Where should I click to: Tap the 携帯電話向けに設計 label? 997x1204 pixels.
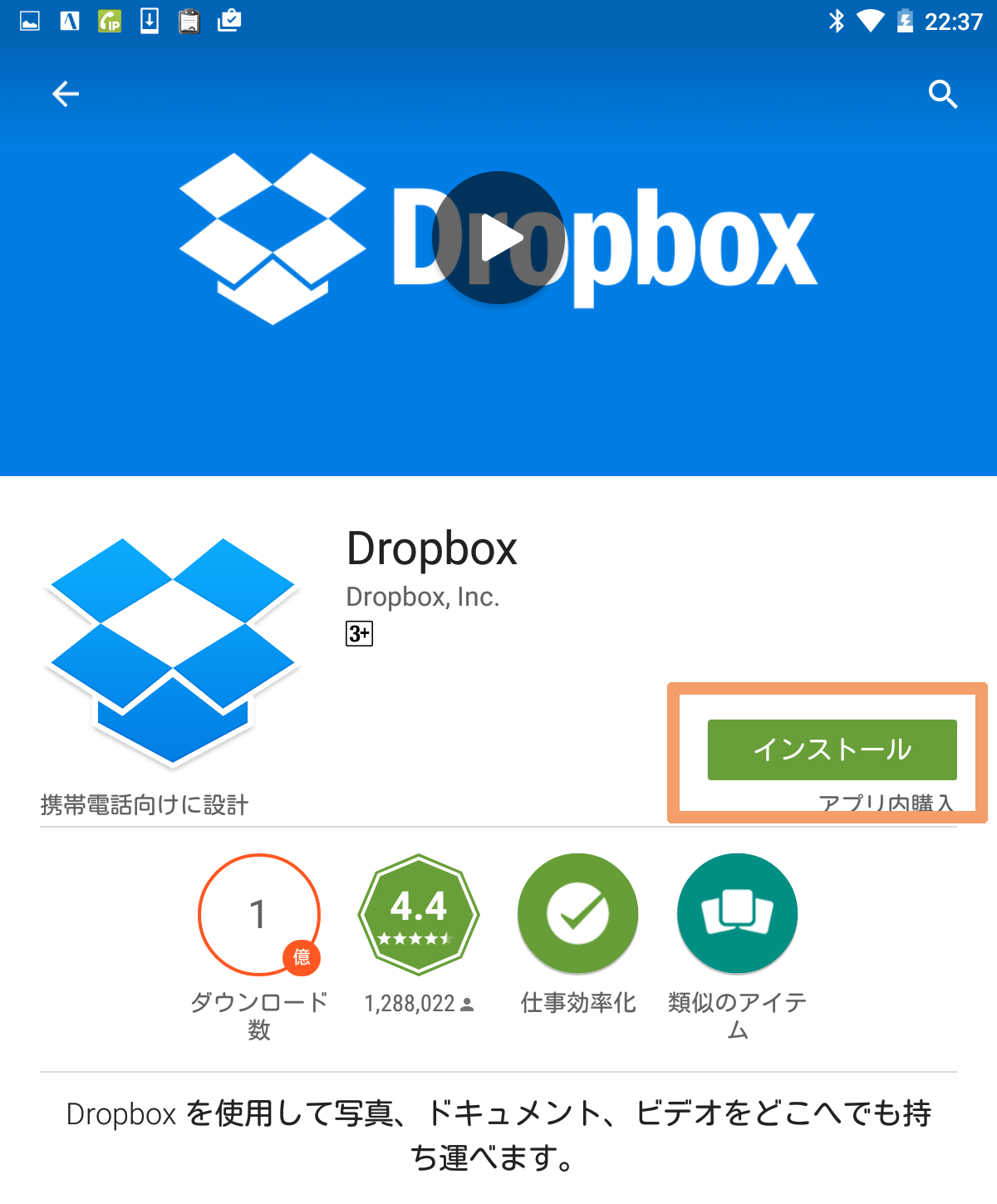[x=142, y=804]
